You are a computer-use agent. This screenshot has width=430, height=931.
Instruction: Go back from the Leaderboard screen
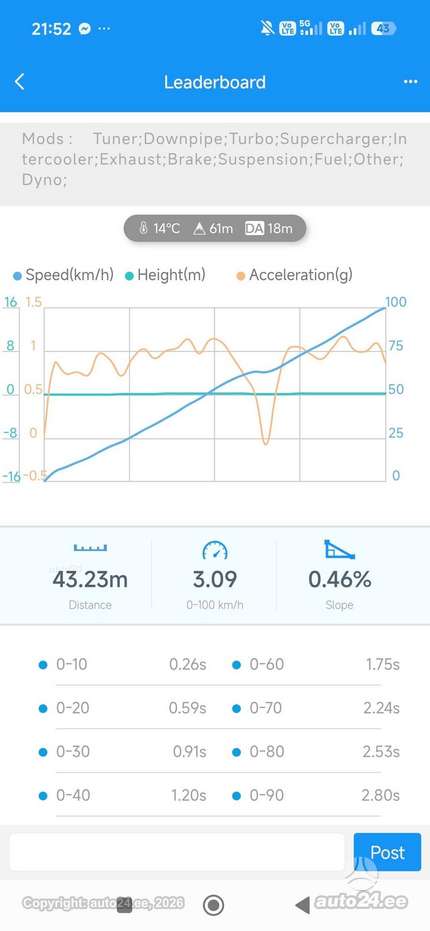click(x=20, y=82)
